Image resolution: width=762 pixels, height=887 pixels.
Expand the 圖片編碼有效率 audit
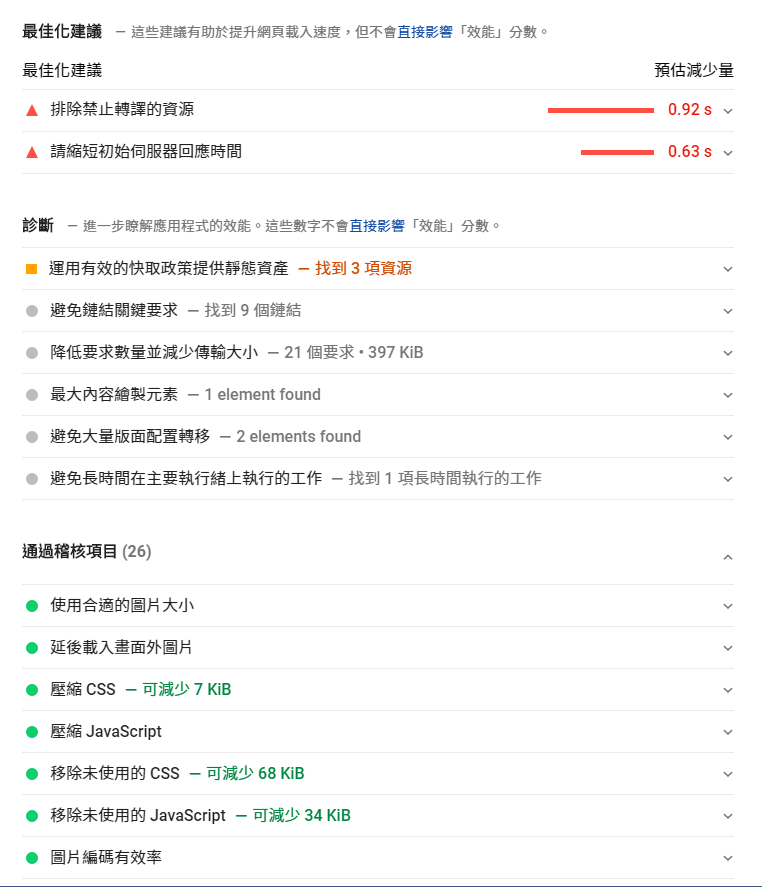pyautogui.click(x=728, y=858)
